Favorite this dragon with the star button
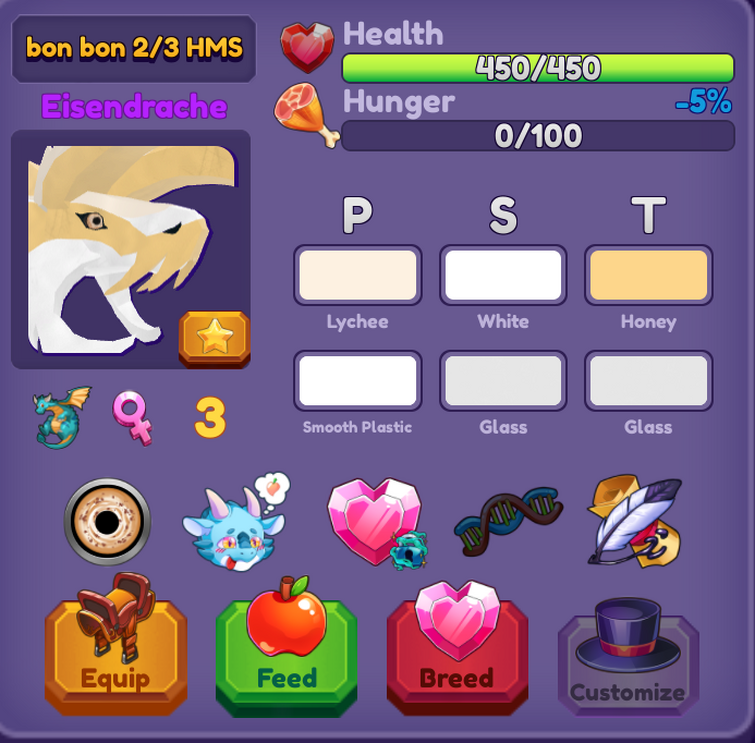Screen dimensions: 755x743 click(x=214, y=338)
